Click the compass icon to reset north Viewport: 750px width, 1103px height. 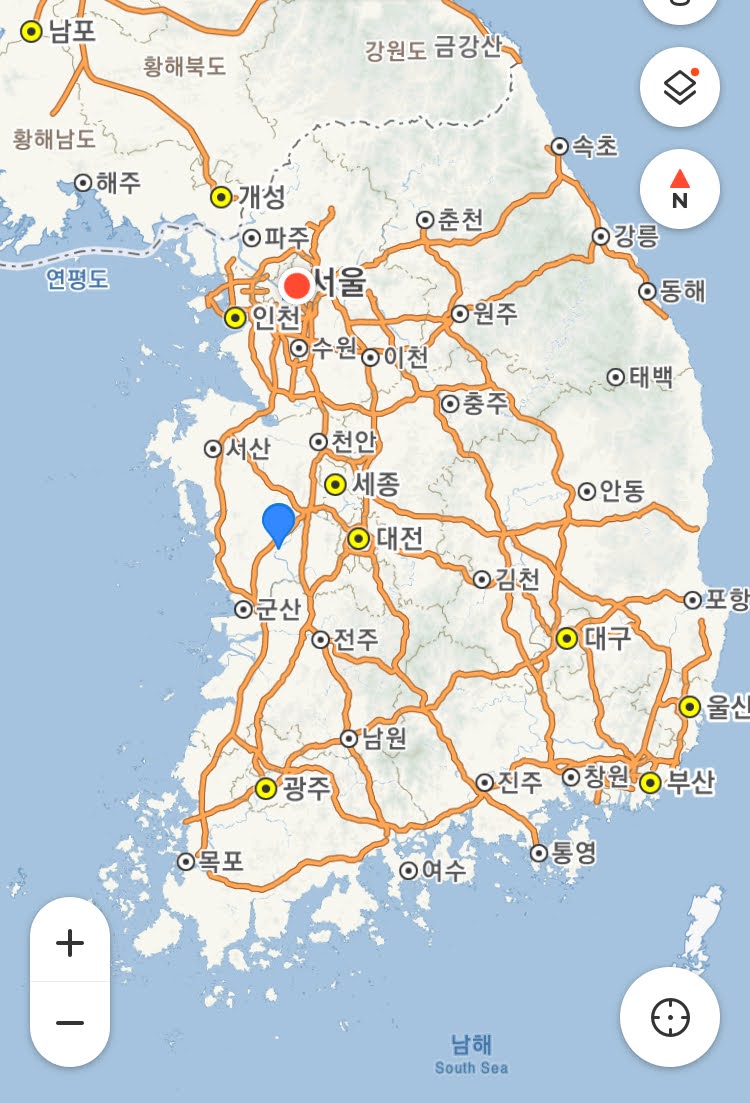(x=680, y=189)
